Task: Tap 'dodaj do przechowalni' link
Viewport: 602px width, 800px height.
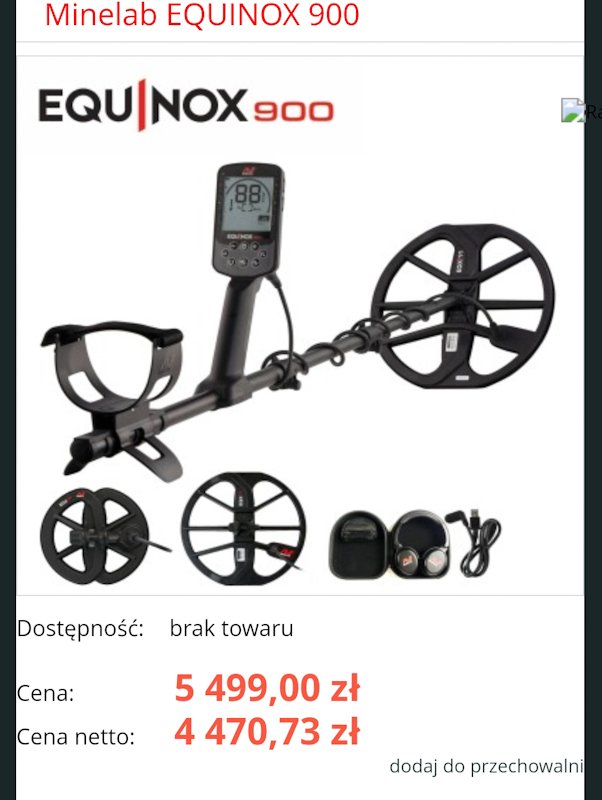Action: pos(486,767)
